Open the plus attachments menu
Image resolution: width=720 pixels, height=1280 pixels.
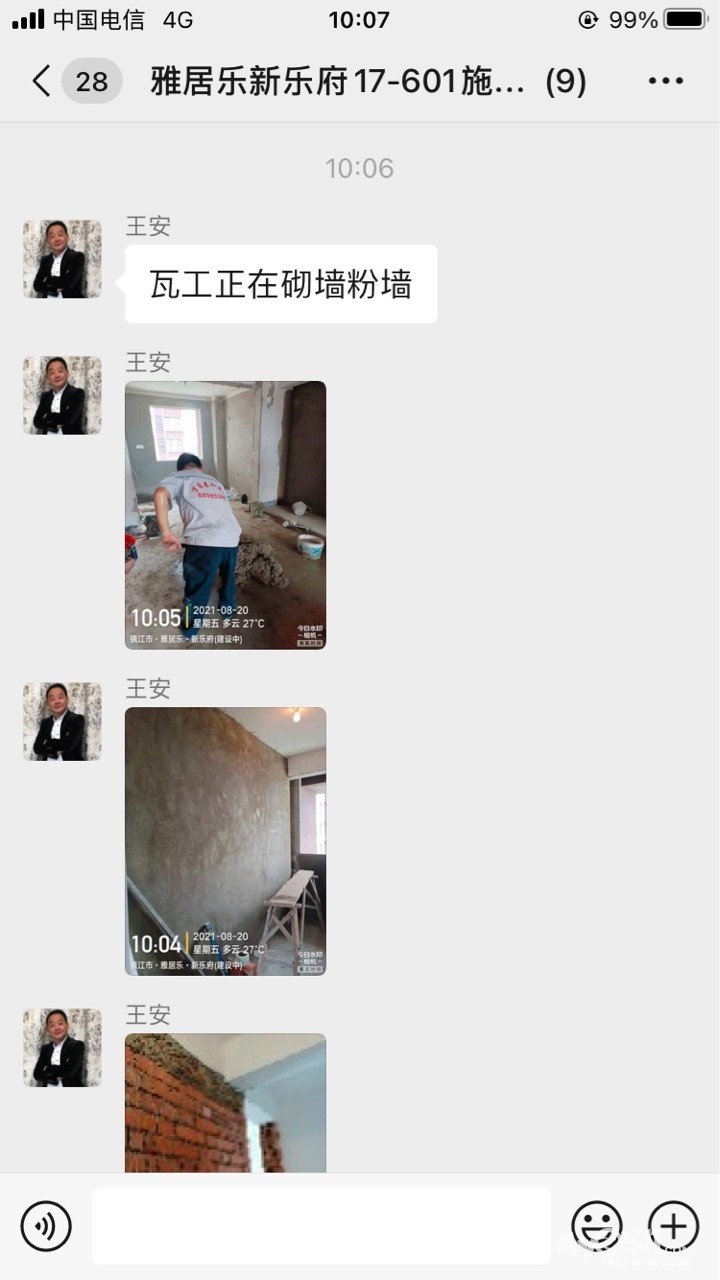(x=673, y=1226)
